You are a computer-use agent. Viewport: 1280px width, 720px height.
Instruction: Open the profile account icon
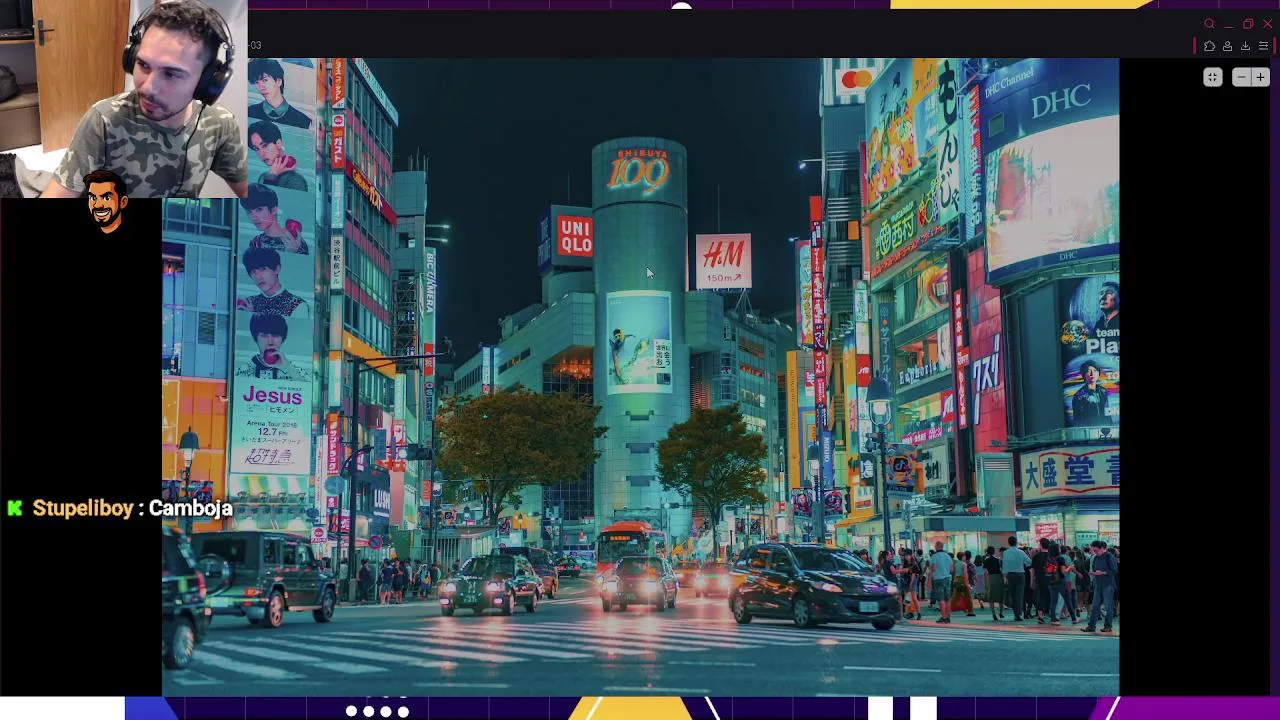pos(1227,46)
